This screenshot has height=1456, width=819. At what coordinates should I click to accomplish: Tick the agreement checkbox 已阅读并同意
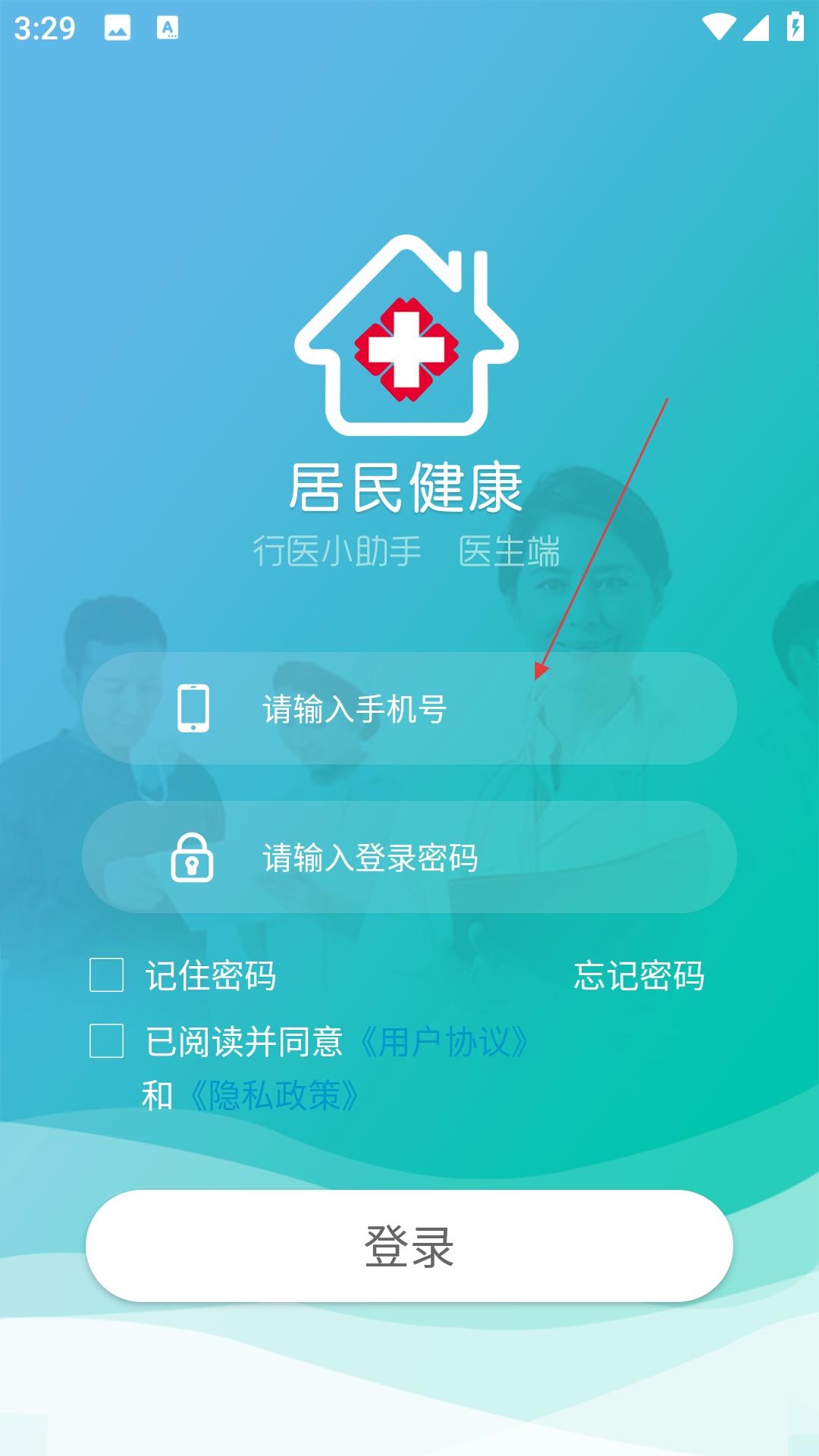coord(107,1041)
